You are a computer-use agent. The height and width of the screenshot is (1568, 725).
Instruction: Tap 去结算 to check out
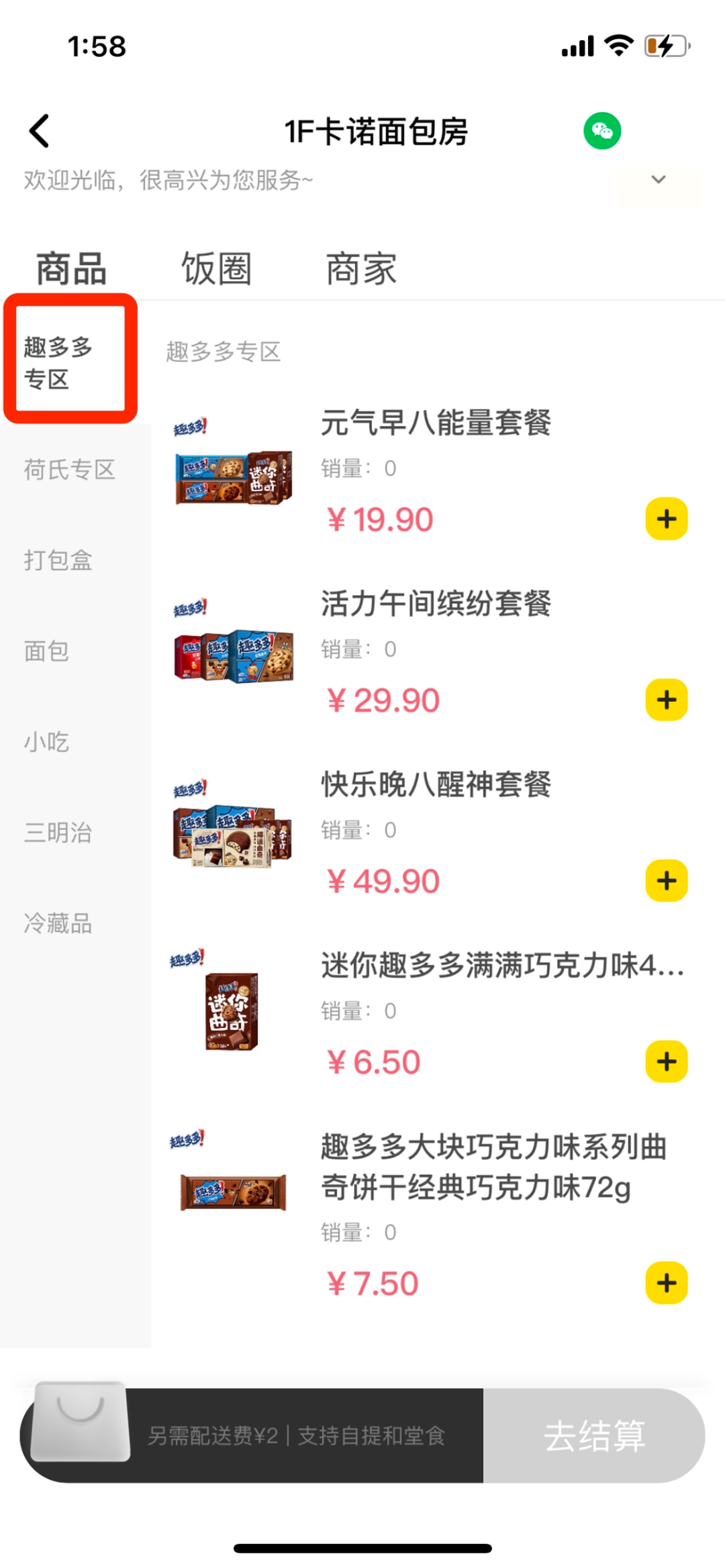(x=593, y=1435)
